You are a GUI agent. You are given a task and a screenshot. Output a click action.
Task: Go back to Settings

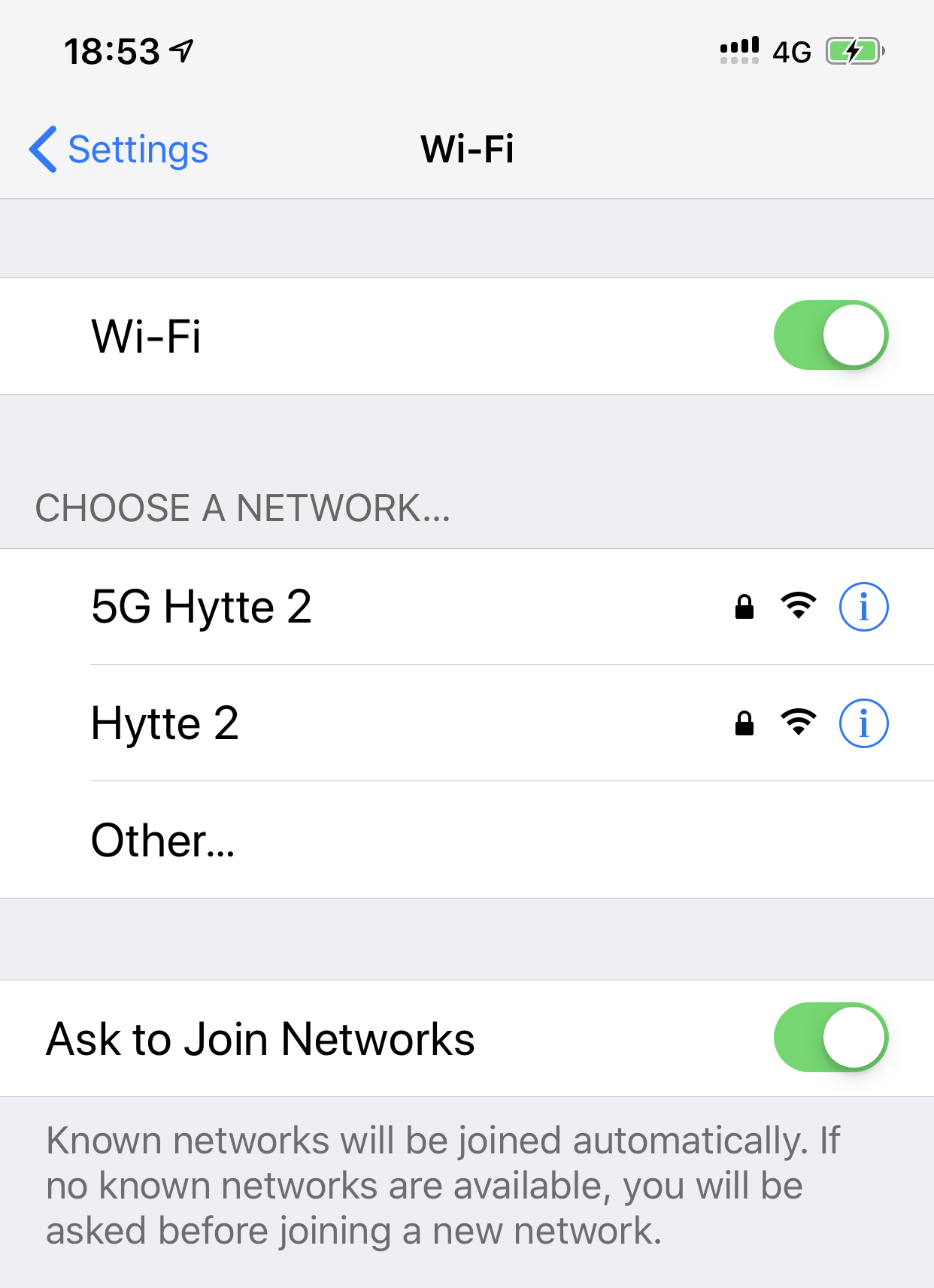coord(119,149)
